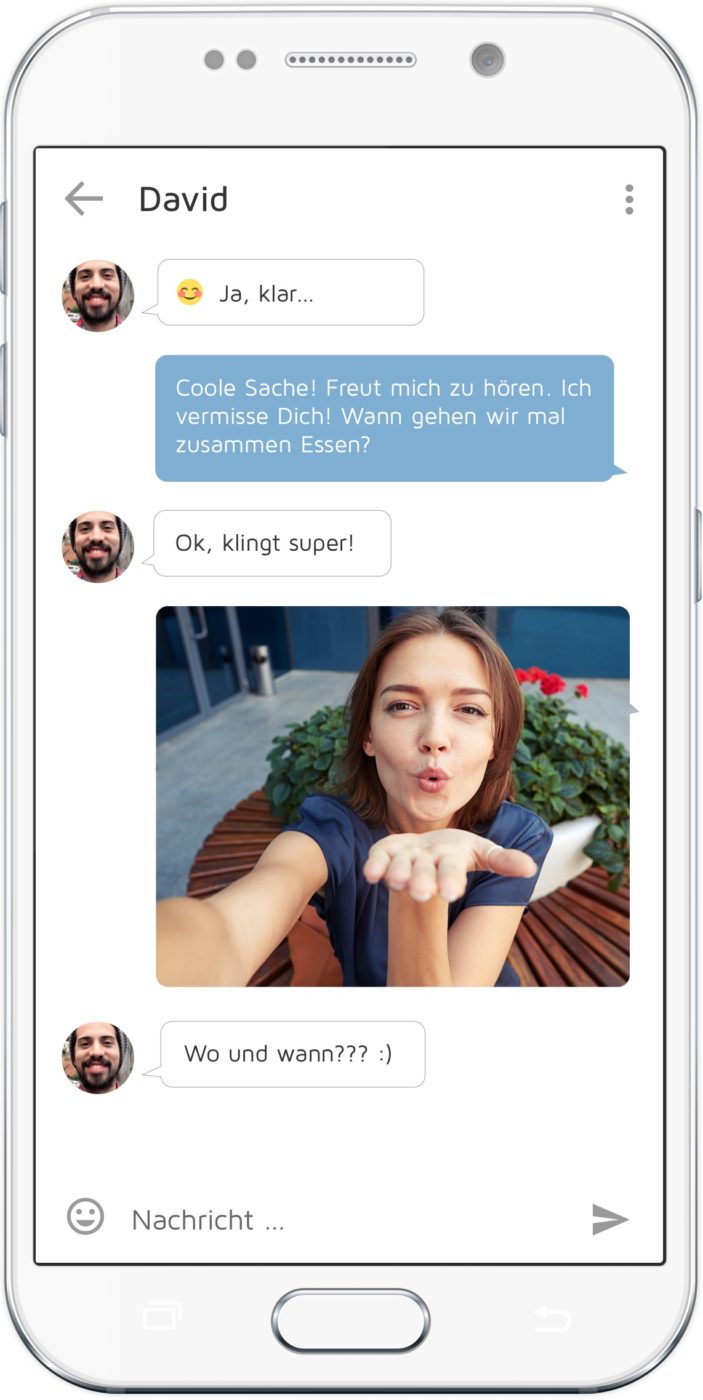The image size is (703, 1400).
Task: Open the sent selfie photo
Action: pyautogui.click(x=393, y=796)
